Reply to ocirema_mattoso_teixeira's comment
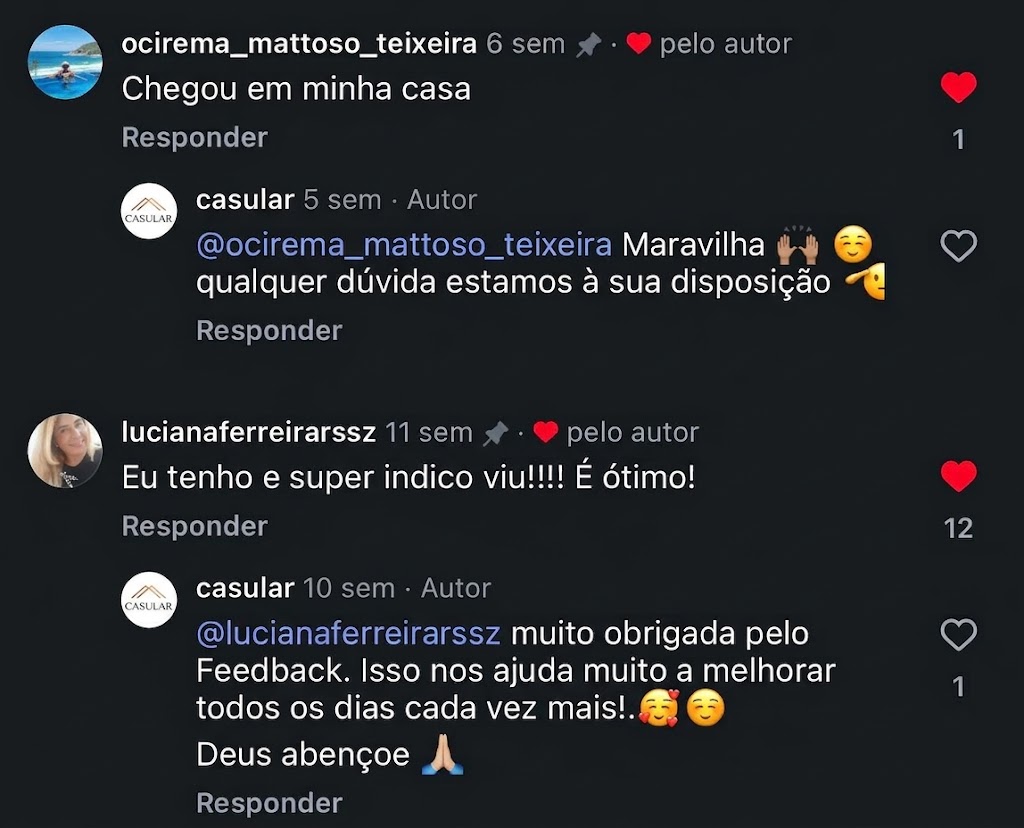The width and height of the screenshot is (1024, 828). (195, 138)
